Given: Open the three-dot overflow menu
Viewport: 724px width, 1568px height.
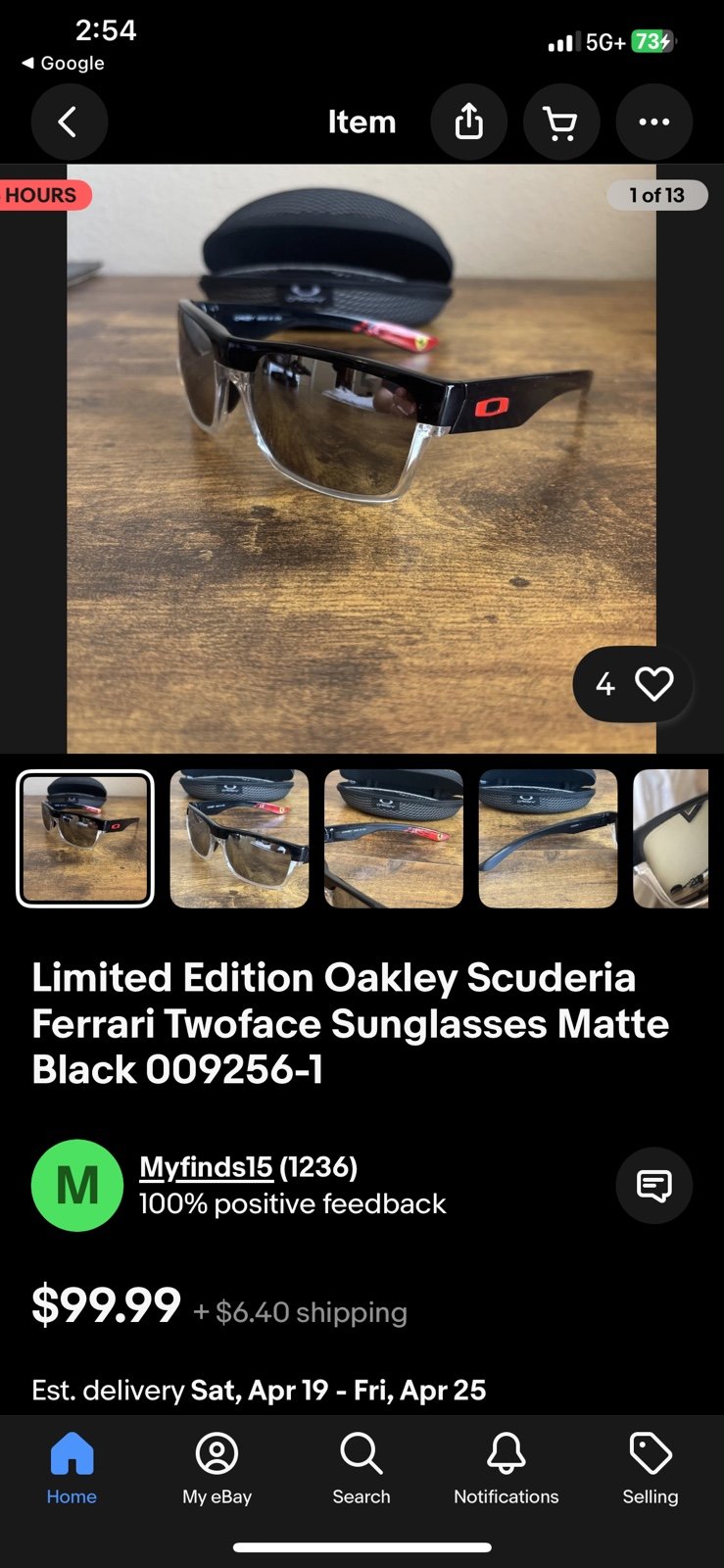Looking at the screenshot, I should point(653,122).
